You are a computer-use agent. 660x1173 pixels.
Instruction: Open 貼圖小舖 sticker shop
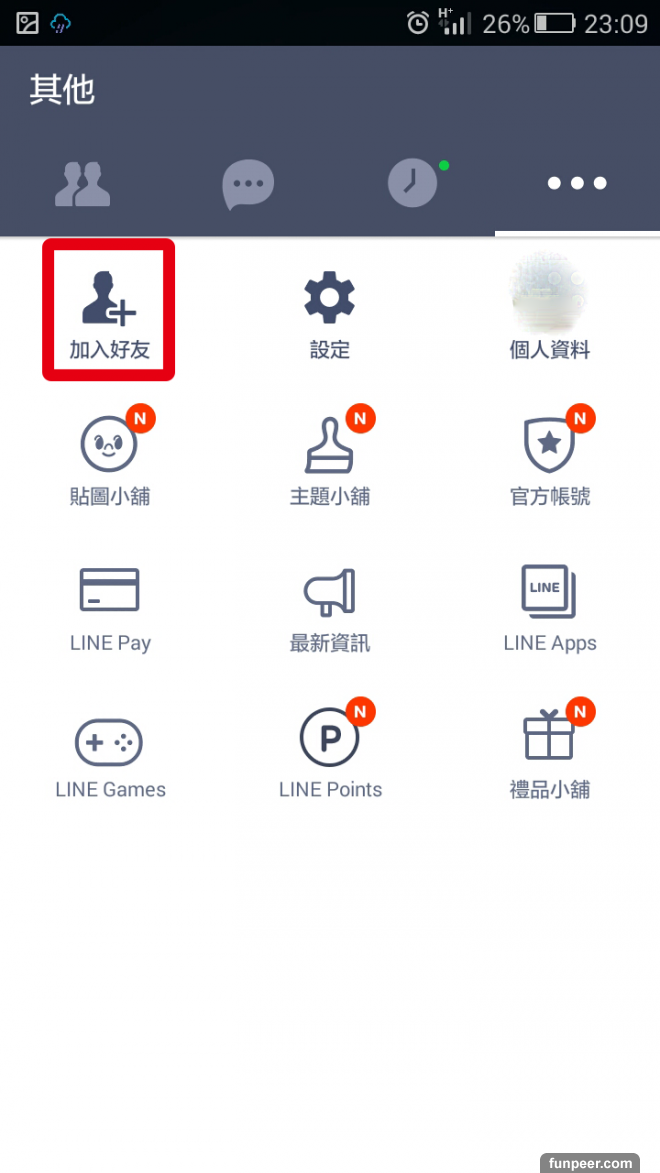(x=110, y=456)
